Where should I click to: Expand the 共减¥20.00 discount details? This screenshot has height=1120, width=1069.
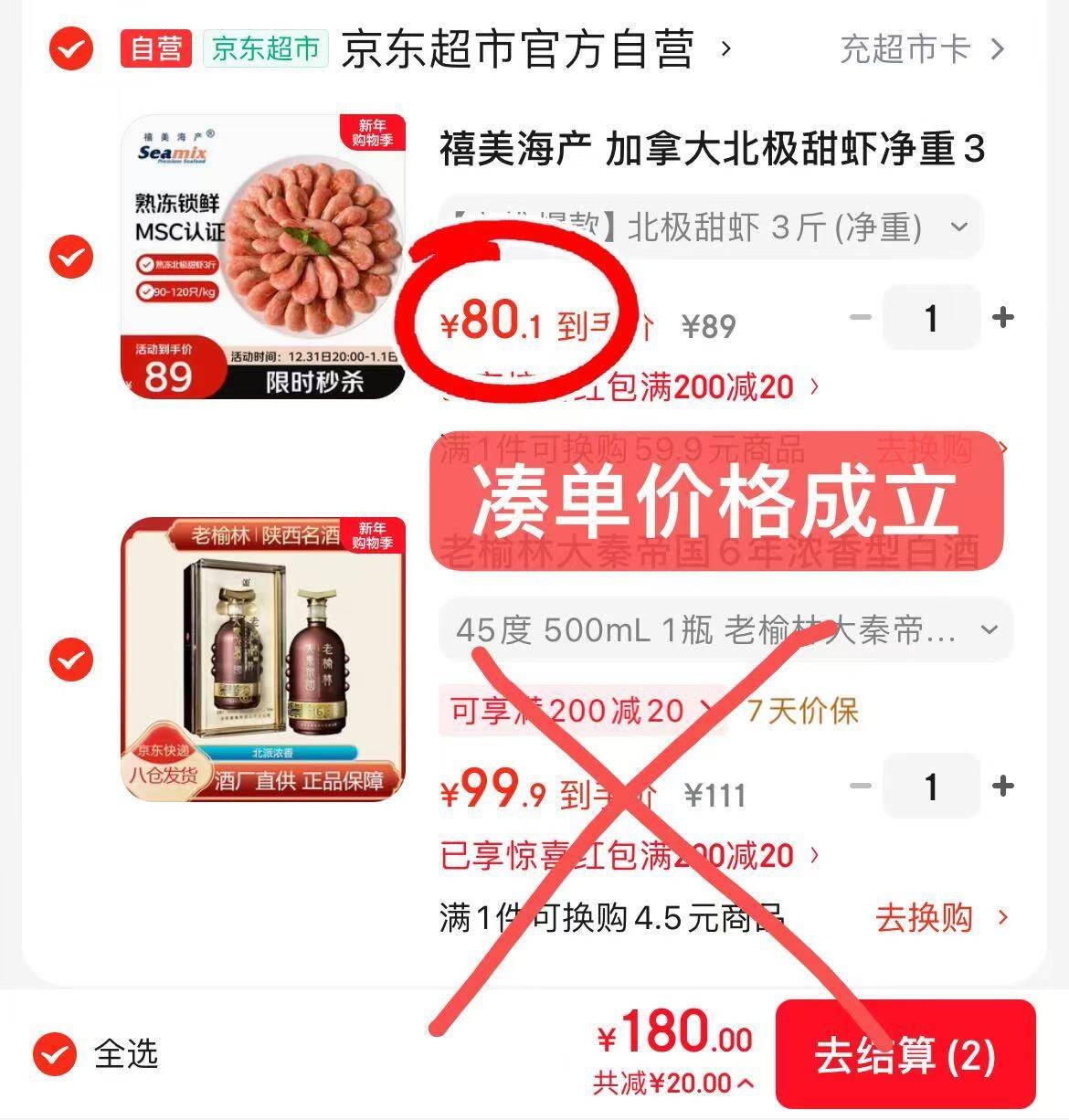[673, 1084]
